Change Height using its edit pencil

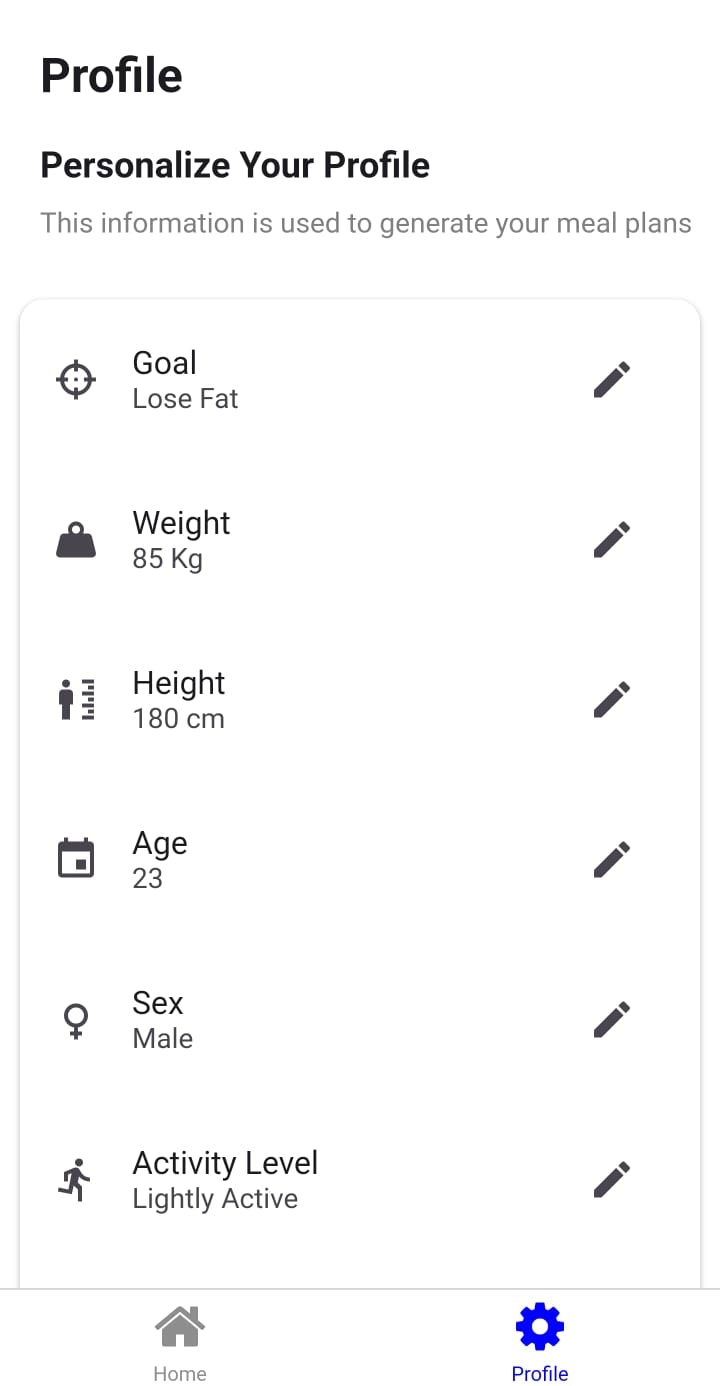tap(612, 700)
